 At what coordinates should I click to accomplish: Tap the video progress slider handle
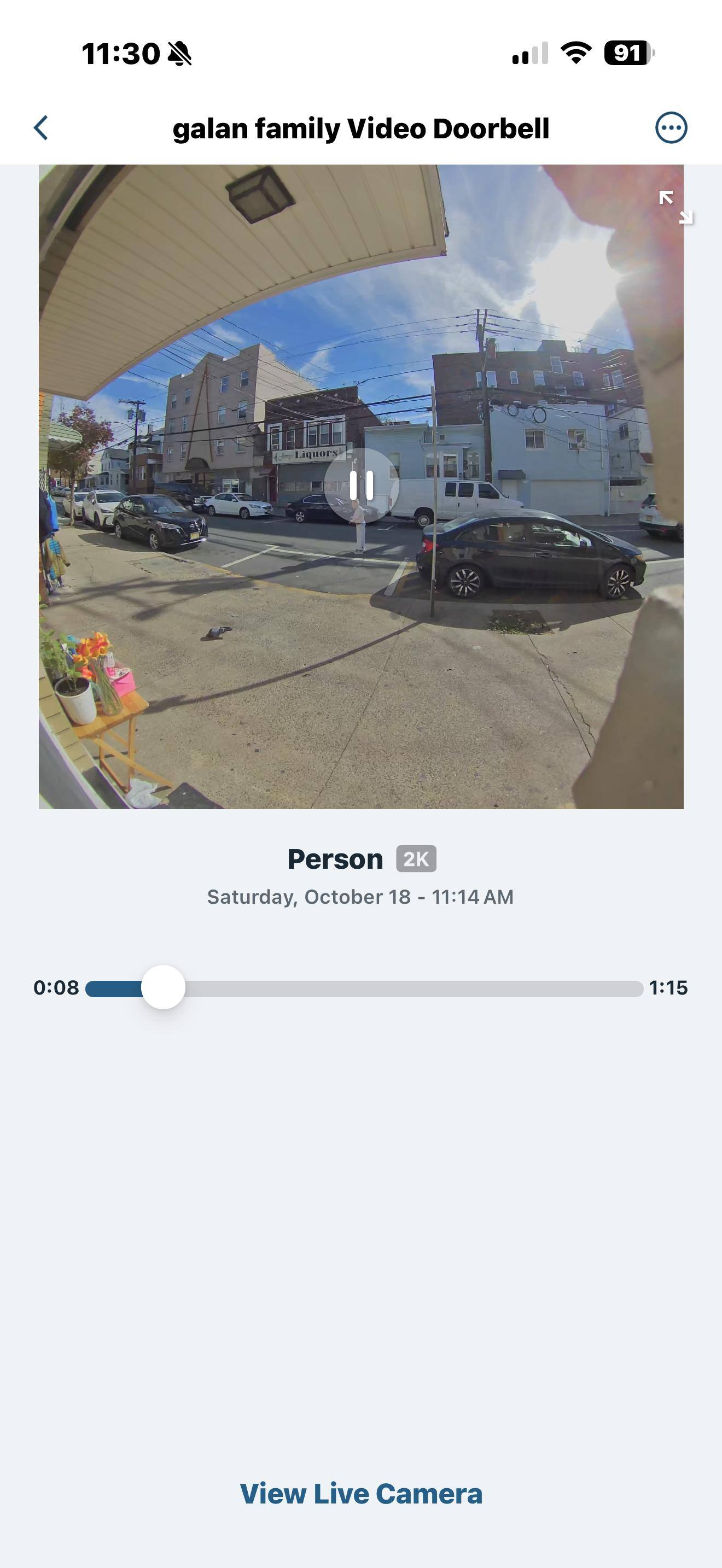click(163, 987)
